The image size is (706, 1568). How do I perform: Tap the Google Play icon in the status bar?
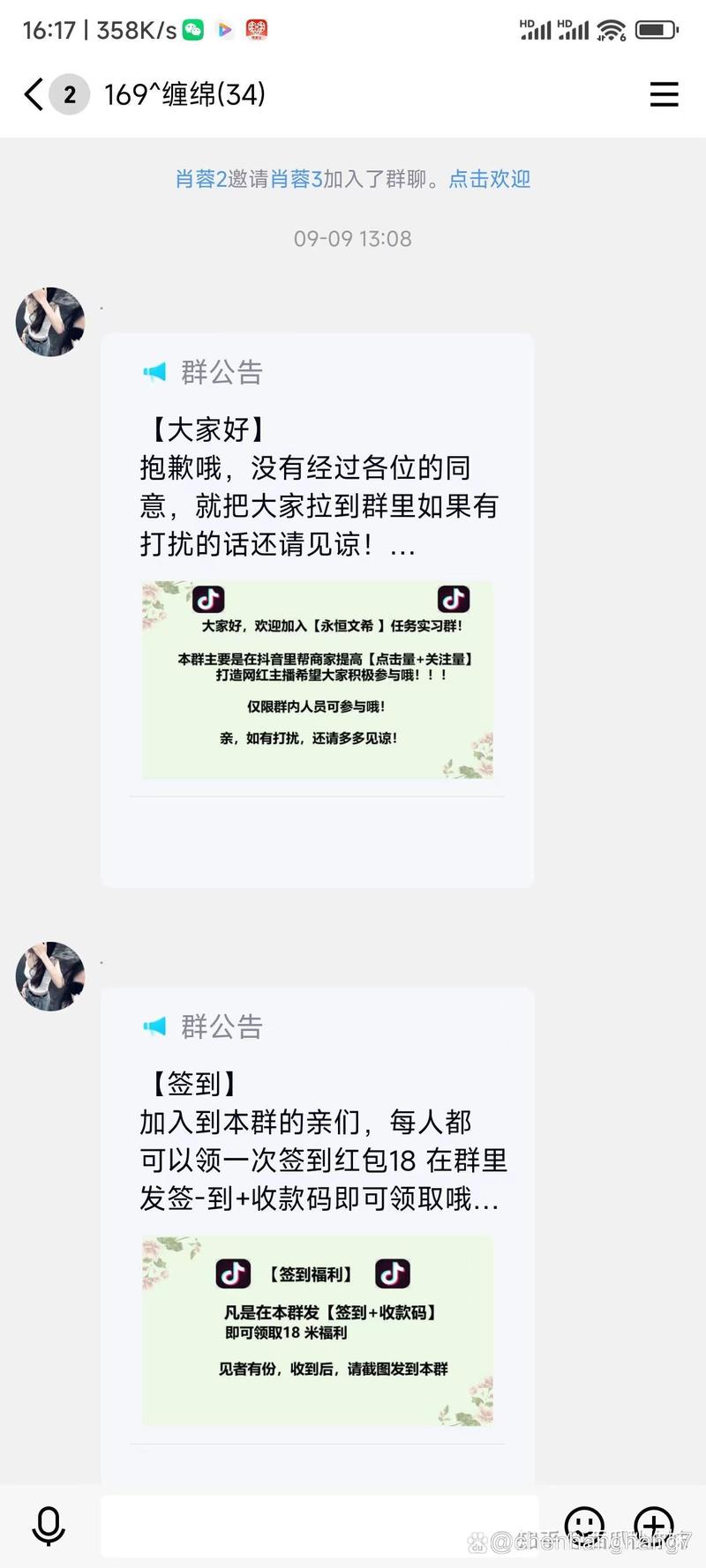(226, 28)
